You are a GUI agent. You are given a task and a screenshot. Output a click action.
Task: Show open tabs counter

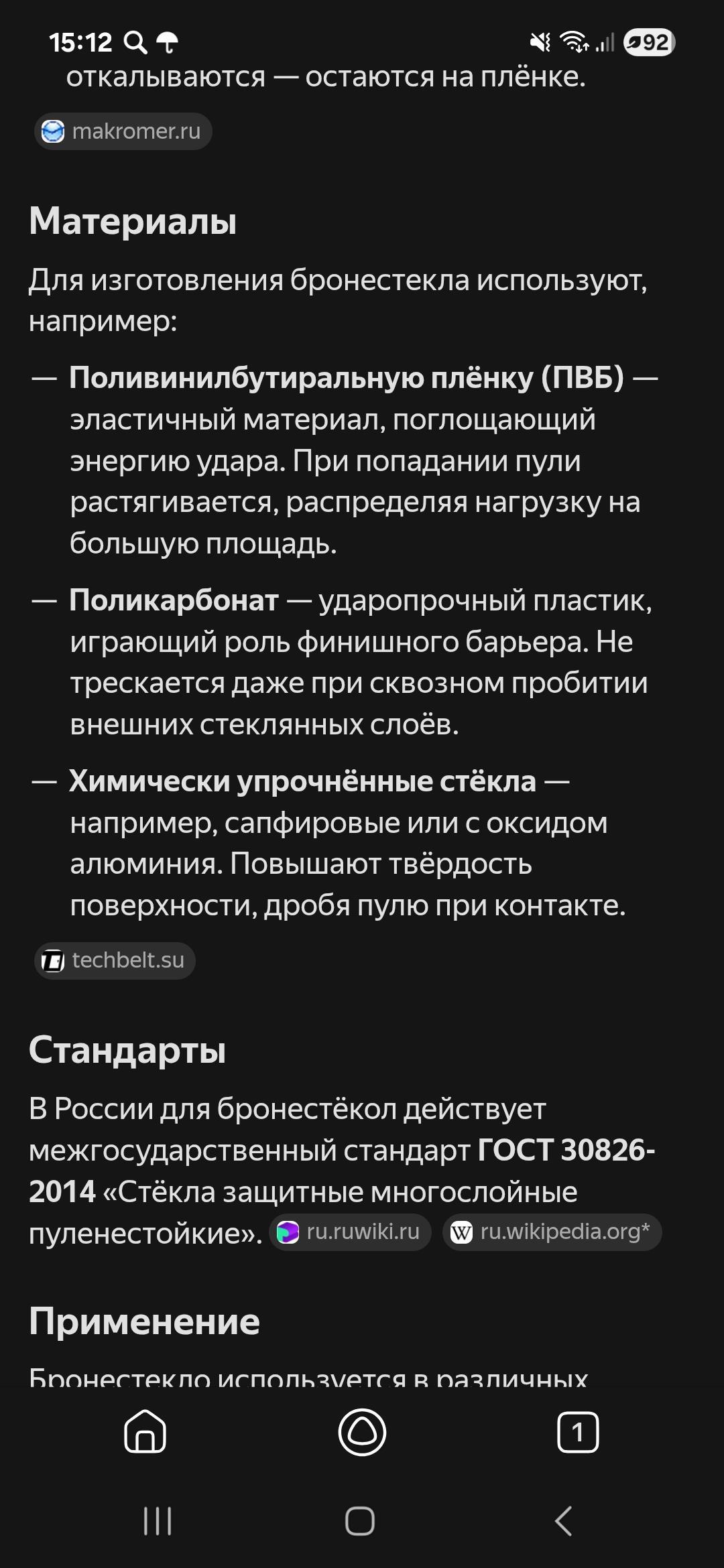coord(578,1432)
